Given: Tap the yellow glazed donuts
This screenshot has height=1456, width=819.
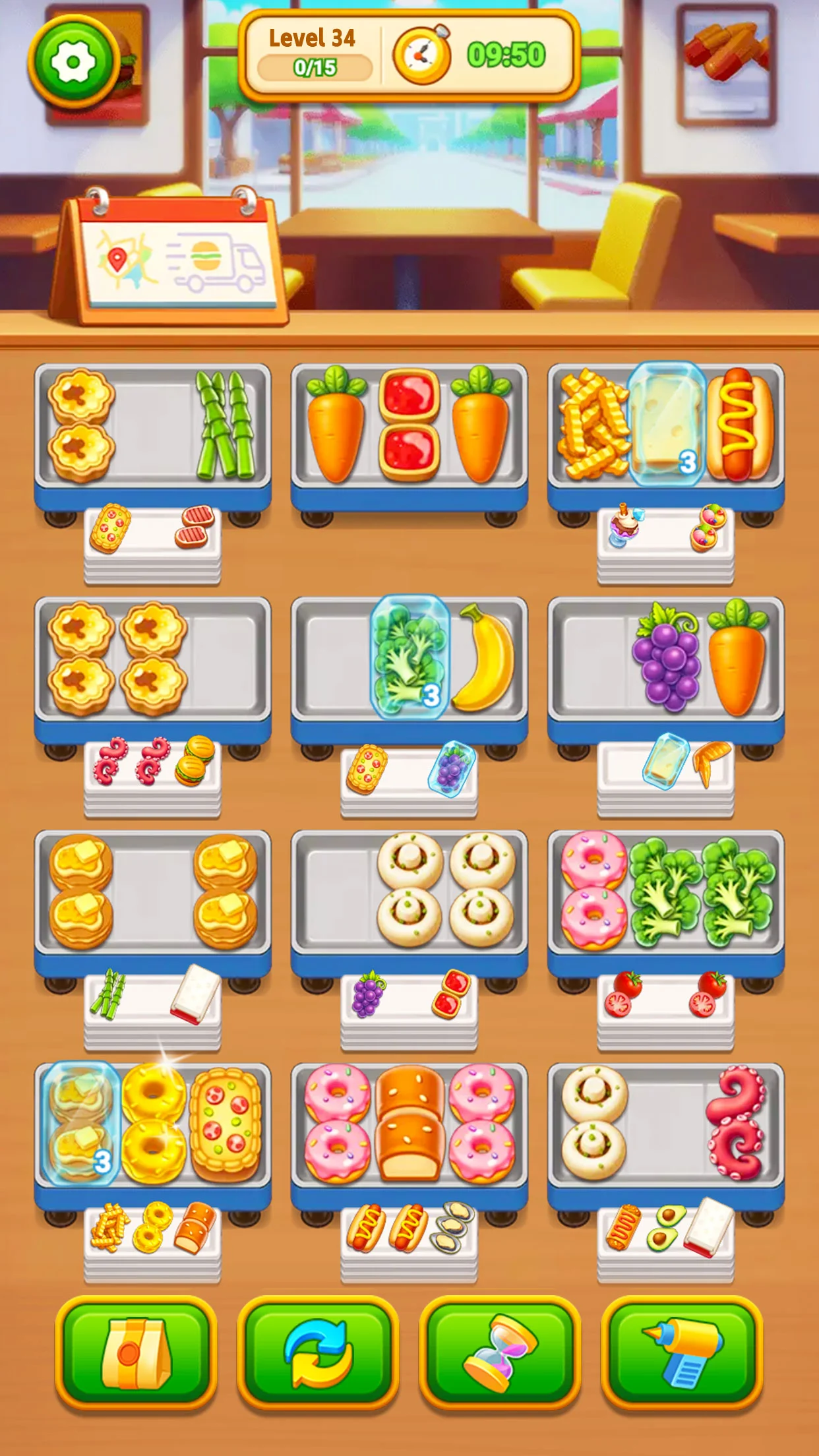Looking at the screenshot, I should point(153,1123).
